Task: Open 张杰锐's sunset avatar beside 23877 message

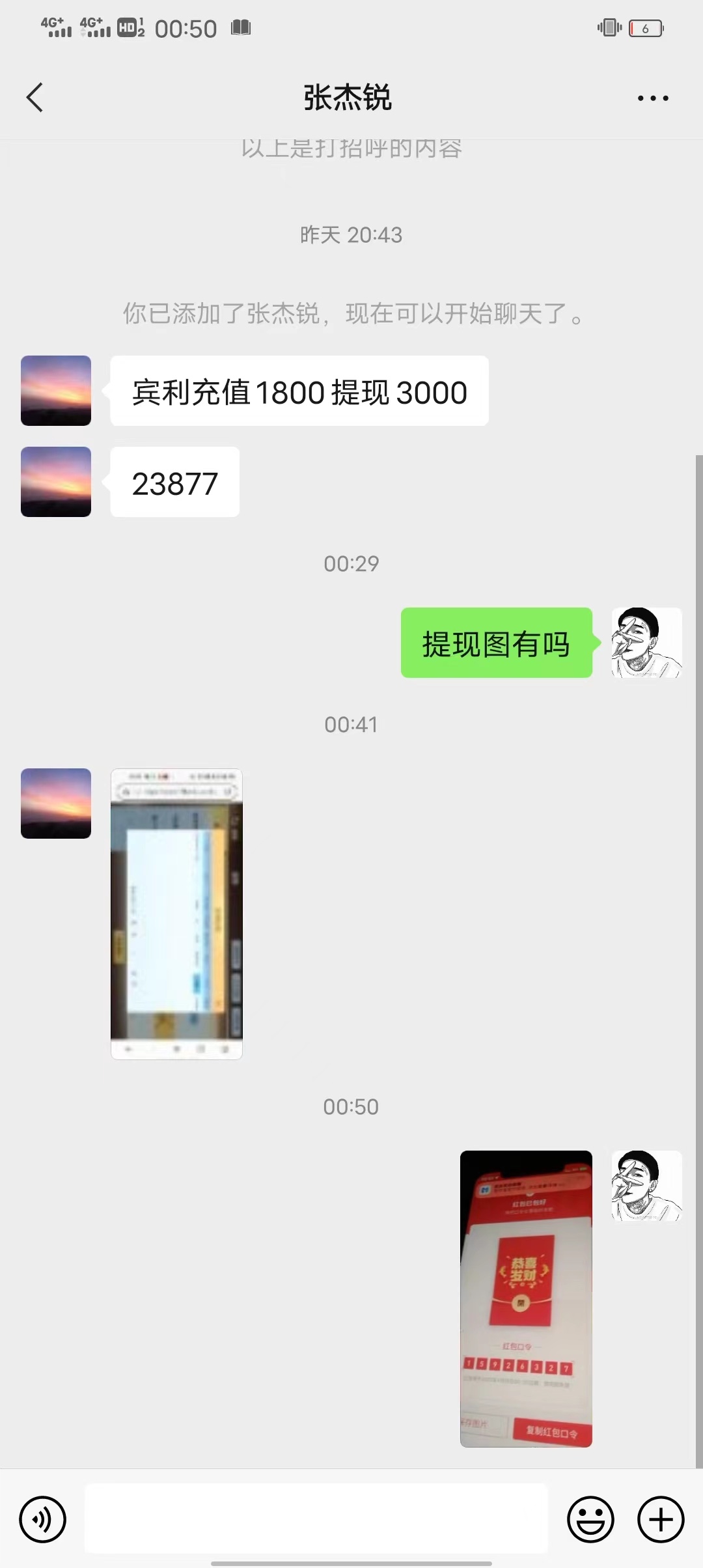Action: tap(56, 482)
